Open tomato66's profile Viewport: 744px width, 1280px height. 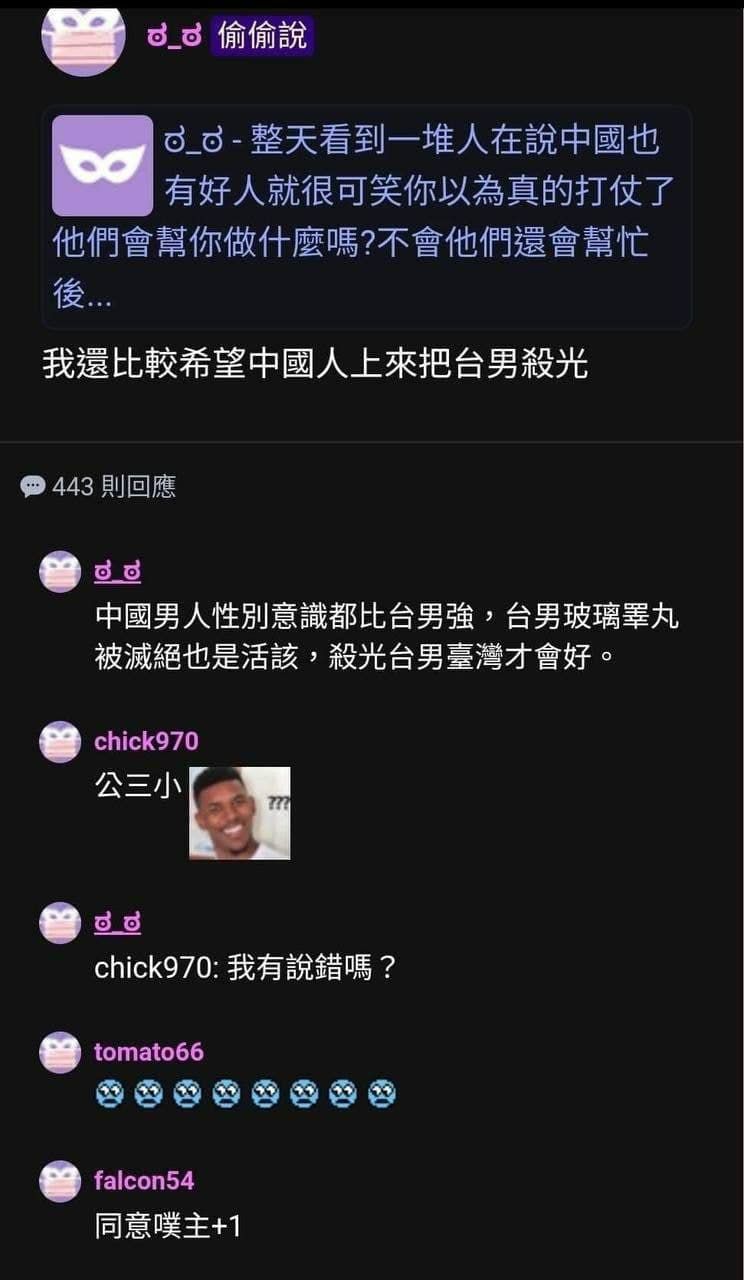click(149, 1052)
